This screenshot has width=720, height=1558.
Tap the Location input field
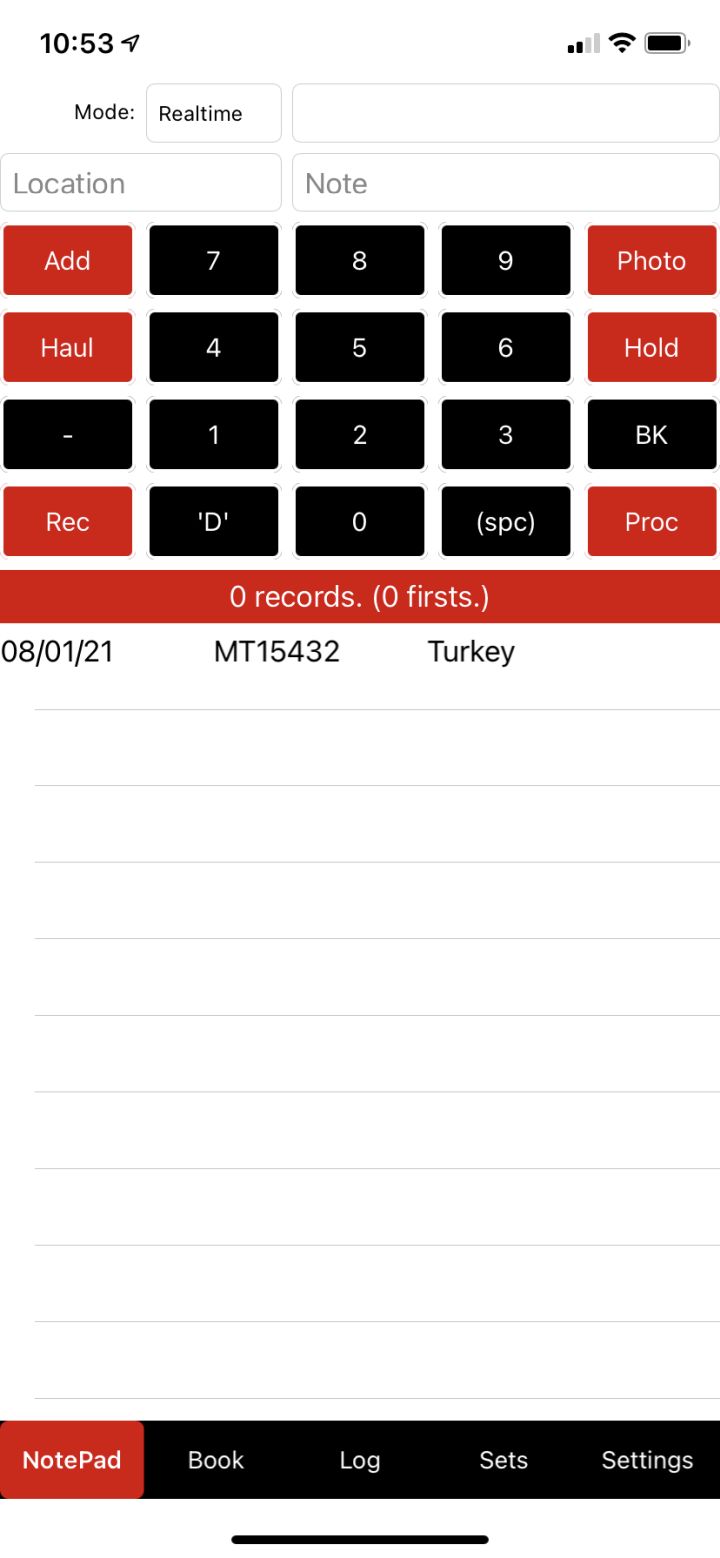[141, 183]
